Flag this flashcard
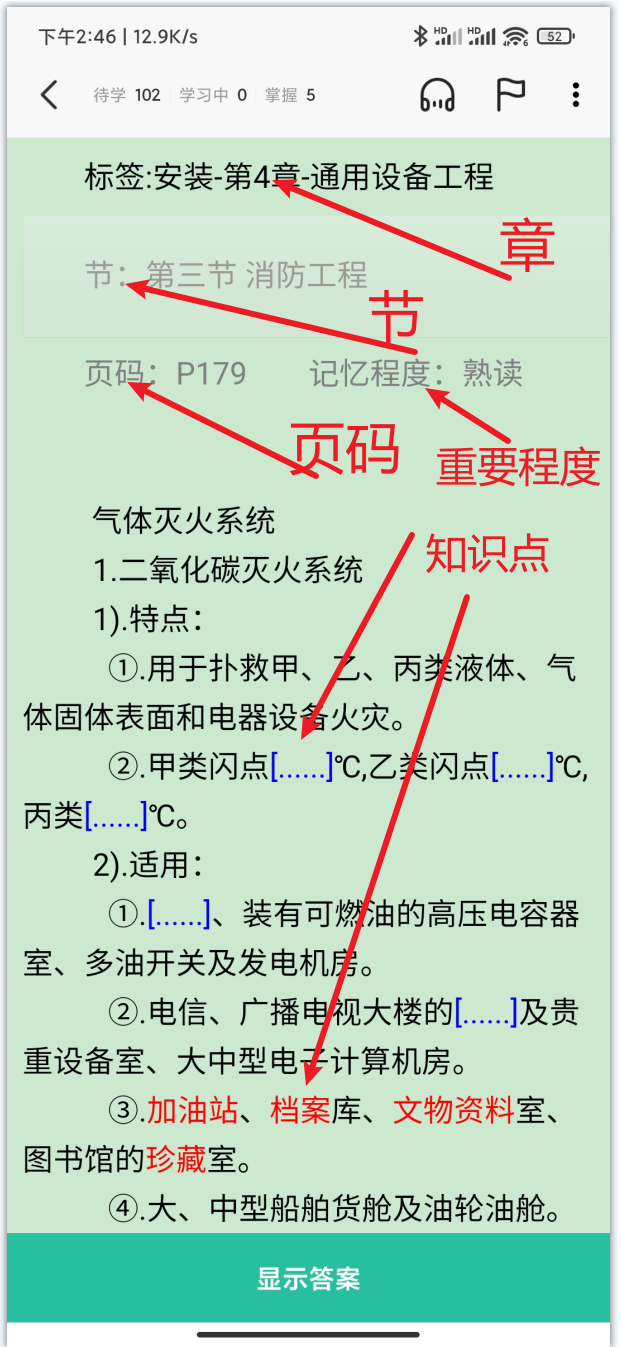This screenshot has height=1347, width=621. tap(510, 95)
